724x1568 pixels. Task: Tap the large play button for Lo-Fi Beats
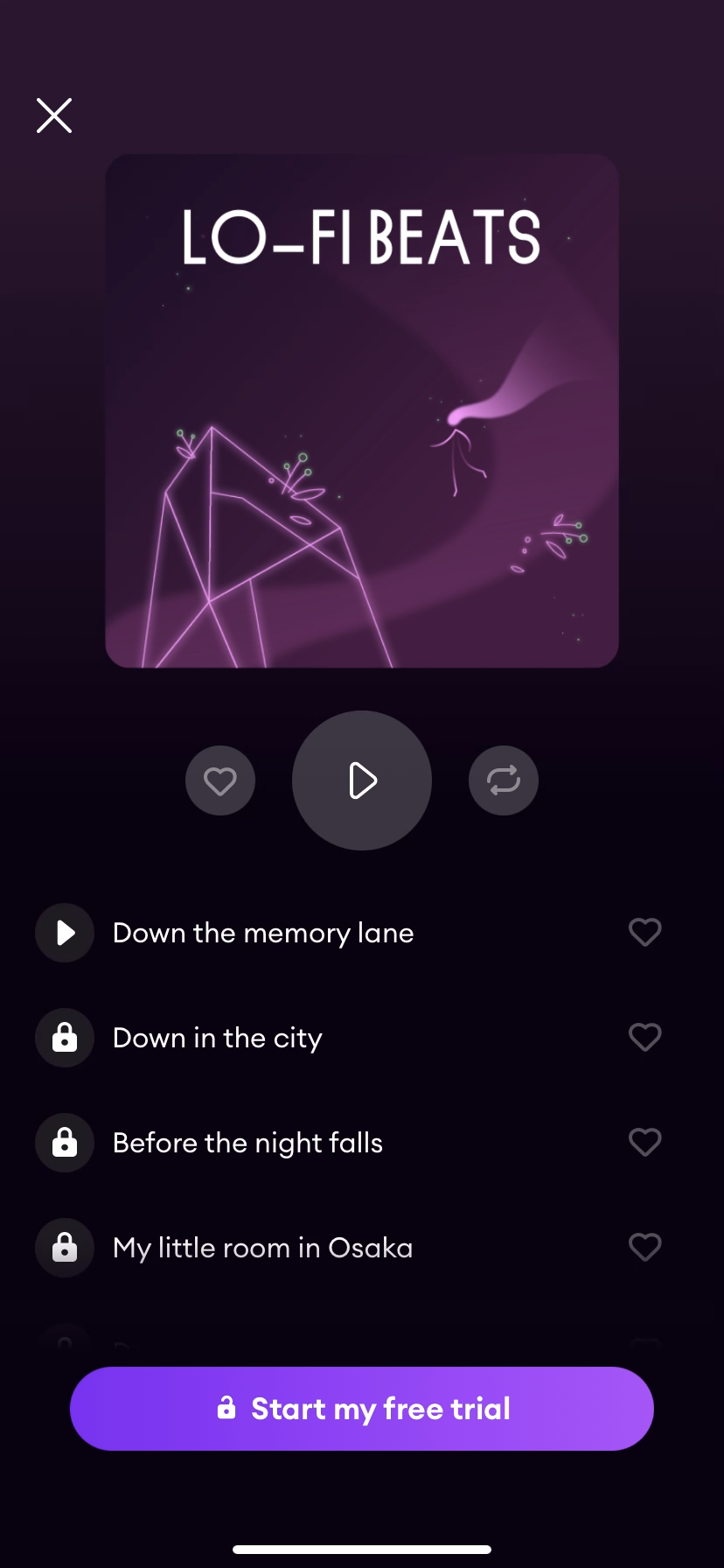[x=361, y=780]
